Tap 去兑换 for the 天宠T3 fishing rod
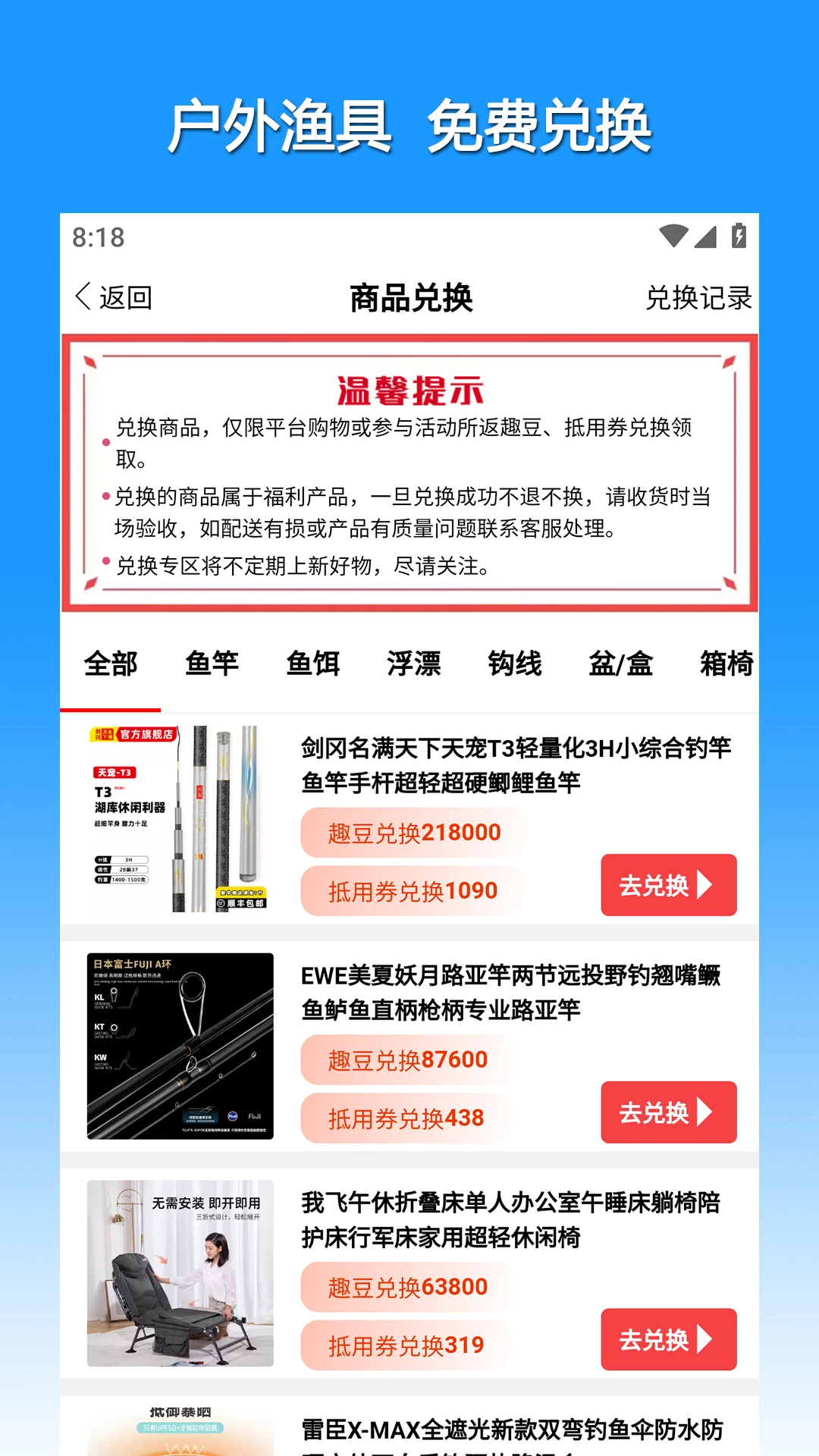819x1456 pixels. 668,885
